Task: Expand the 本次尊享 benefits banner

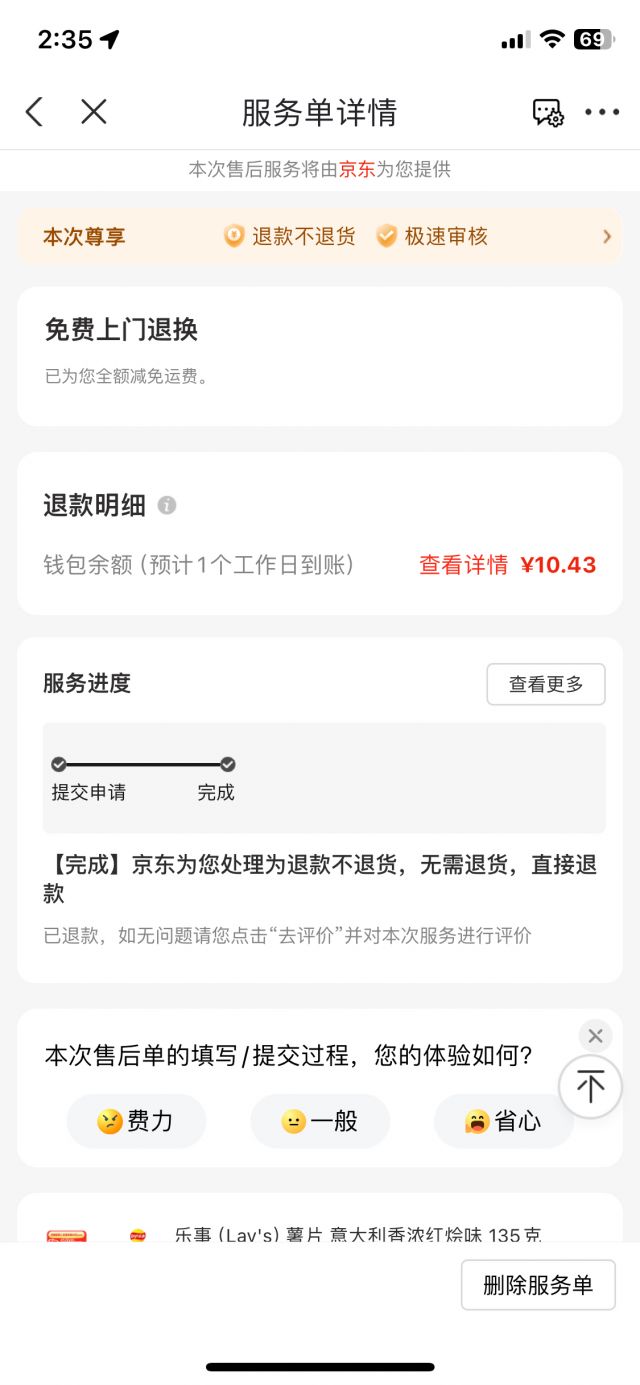Action: point(606,237)
